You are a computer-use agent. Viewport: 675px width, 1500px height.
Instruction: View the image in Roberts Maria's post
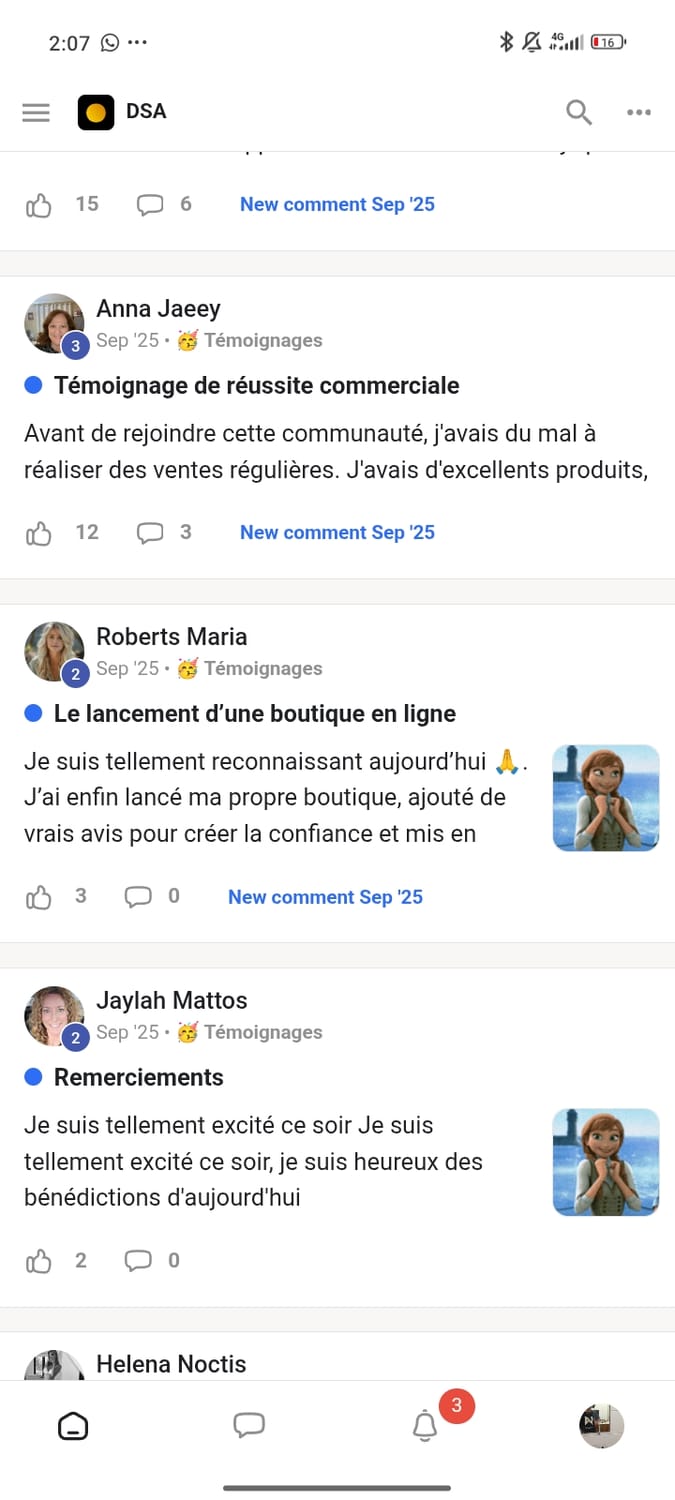click(606, 798)
